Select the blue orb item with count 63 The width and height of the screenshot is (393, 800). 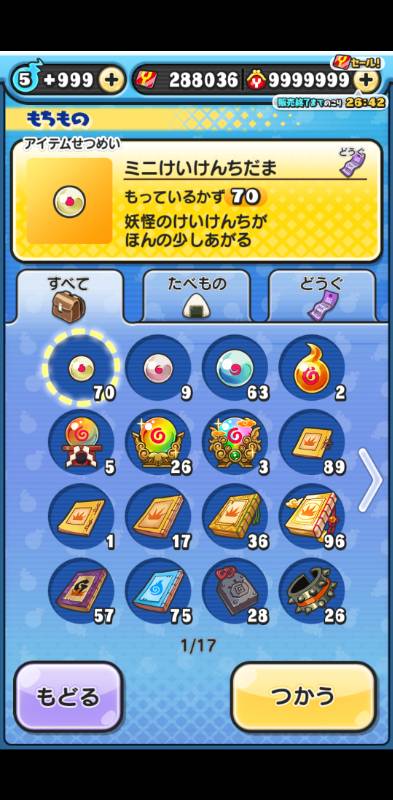[x=235, y=367]
